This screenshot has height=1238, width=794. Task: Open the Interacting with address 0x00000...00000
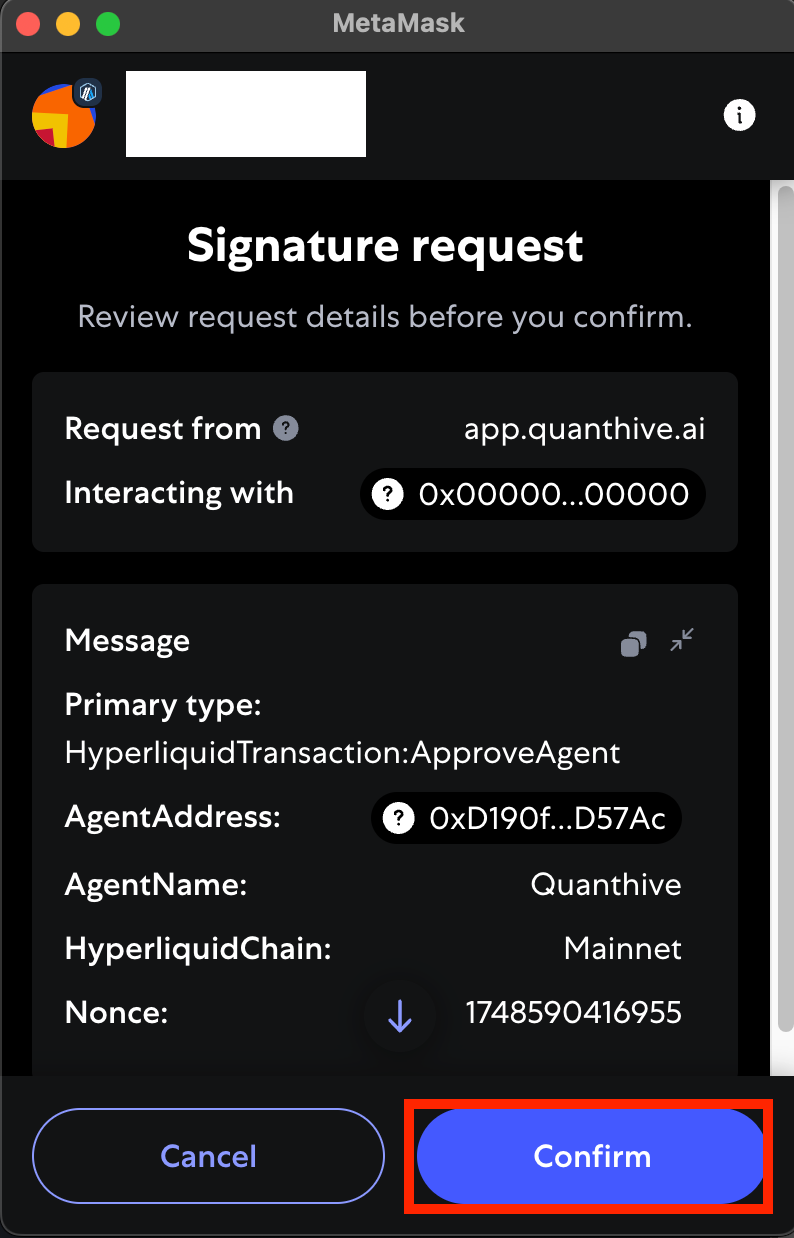[x=533, y=494]
